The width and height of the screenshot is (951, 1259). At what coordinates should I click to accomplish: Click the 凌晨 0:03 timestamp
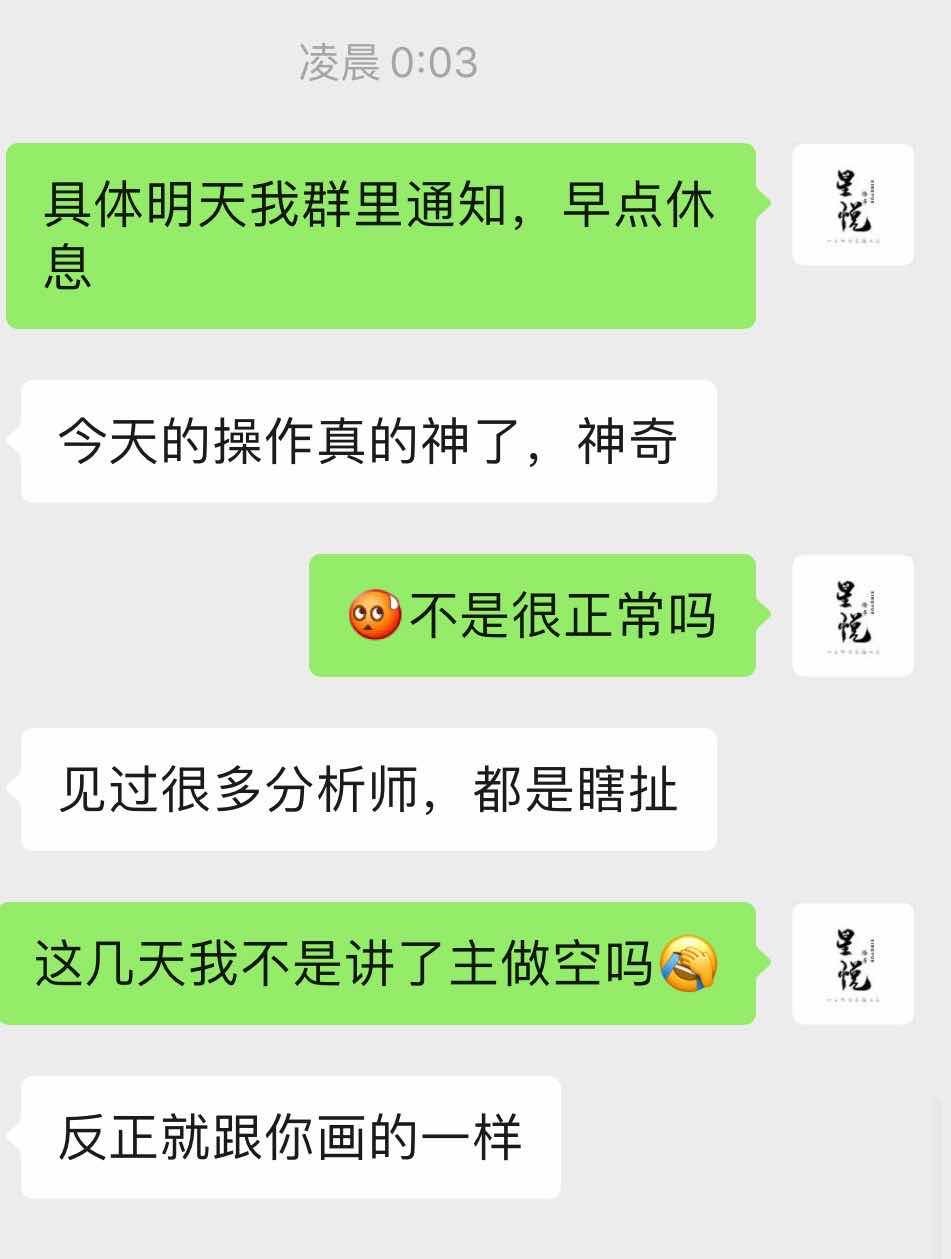click(x=387, y=62)
